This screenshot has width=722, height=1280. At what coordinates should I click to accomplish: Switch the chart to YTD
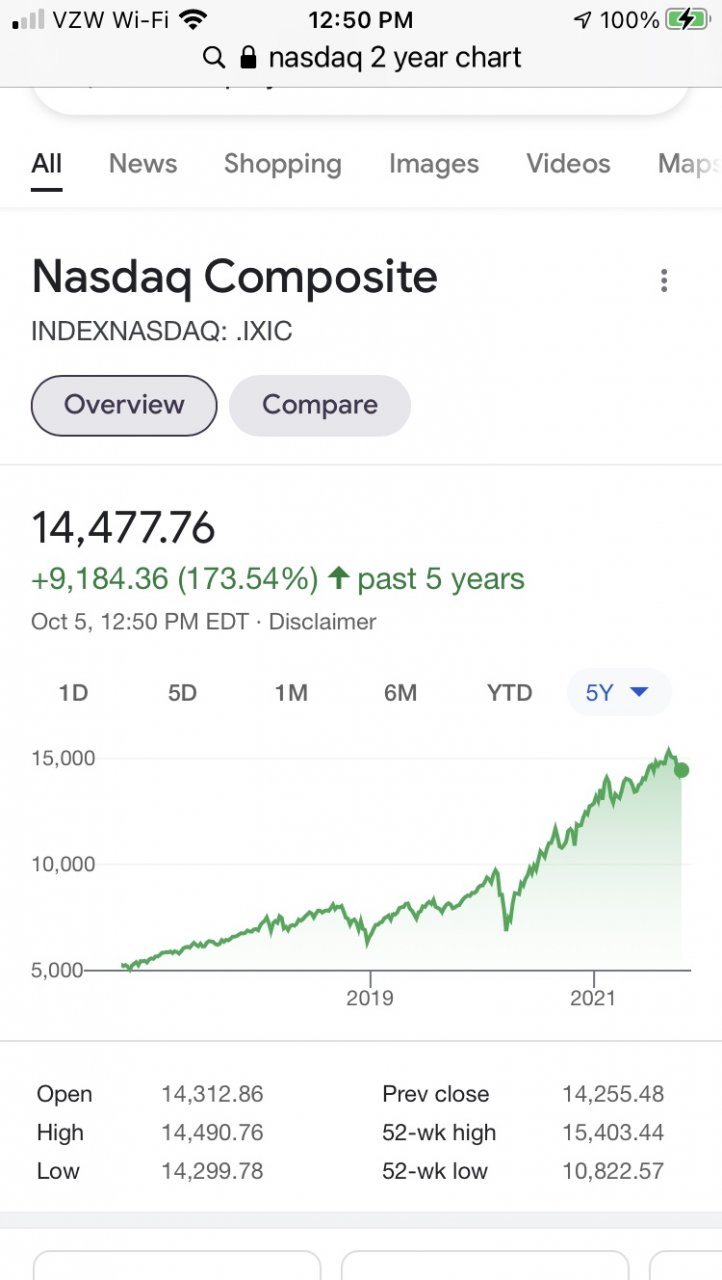(x=509, y=693)
